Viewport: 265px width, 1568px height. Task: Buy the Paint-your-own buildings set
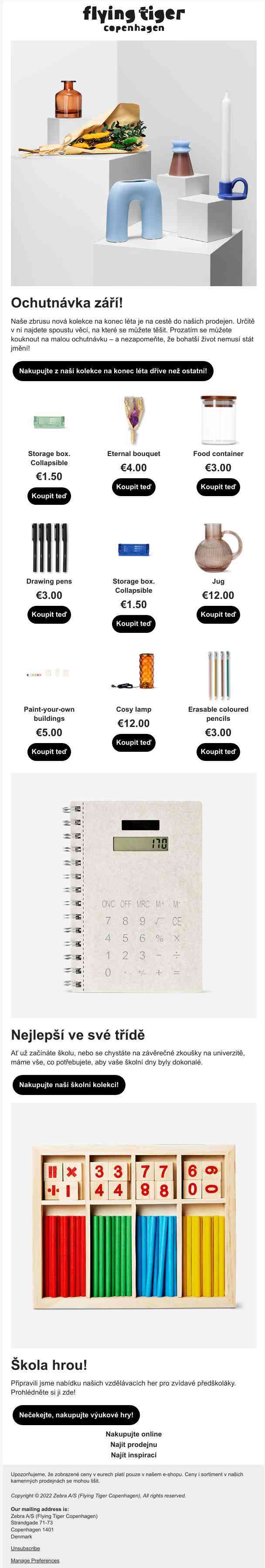click(x=49, y=752)
